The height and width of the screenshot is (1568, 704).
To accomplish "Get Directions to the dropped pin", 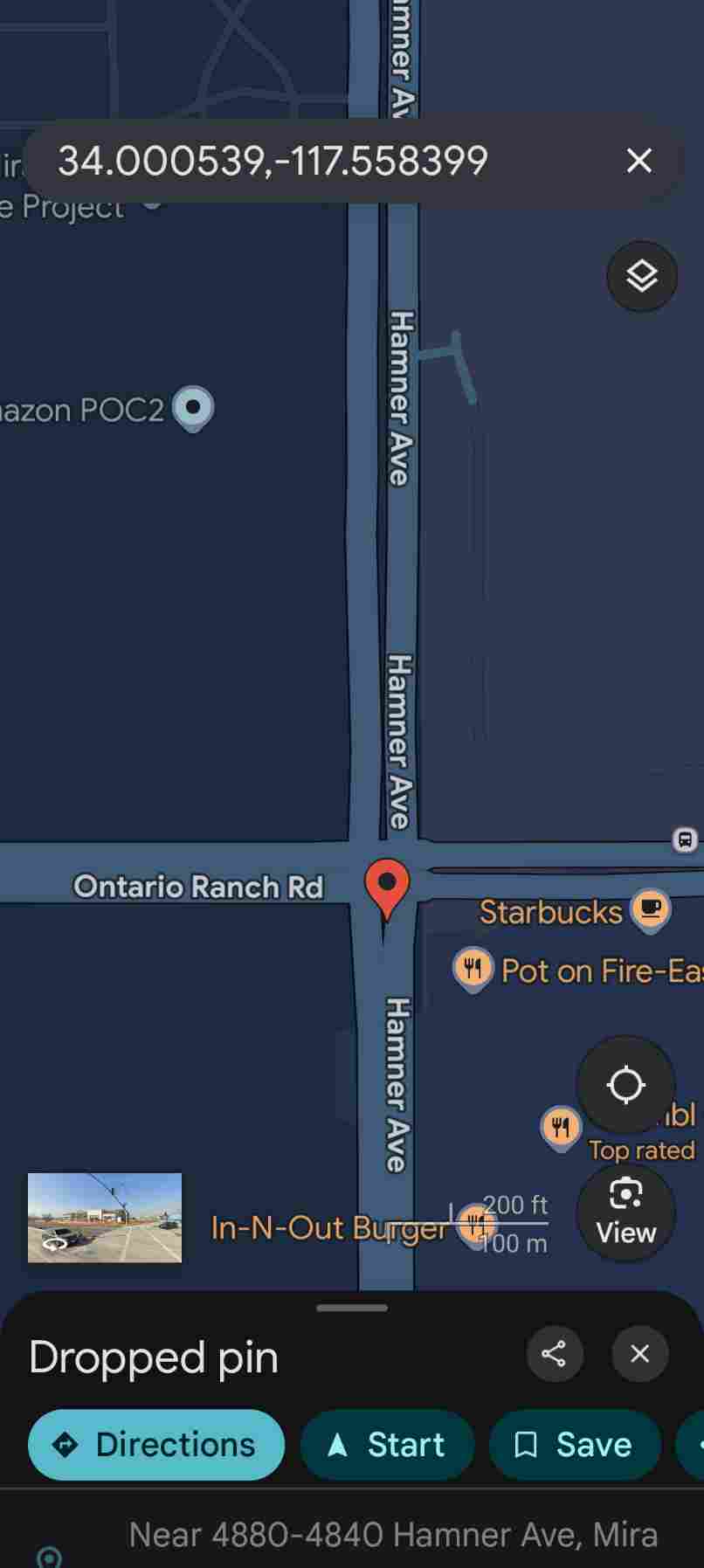I will (156, 1445).
